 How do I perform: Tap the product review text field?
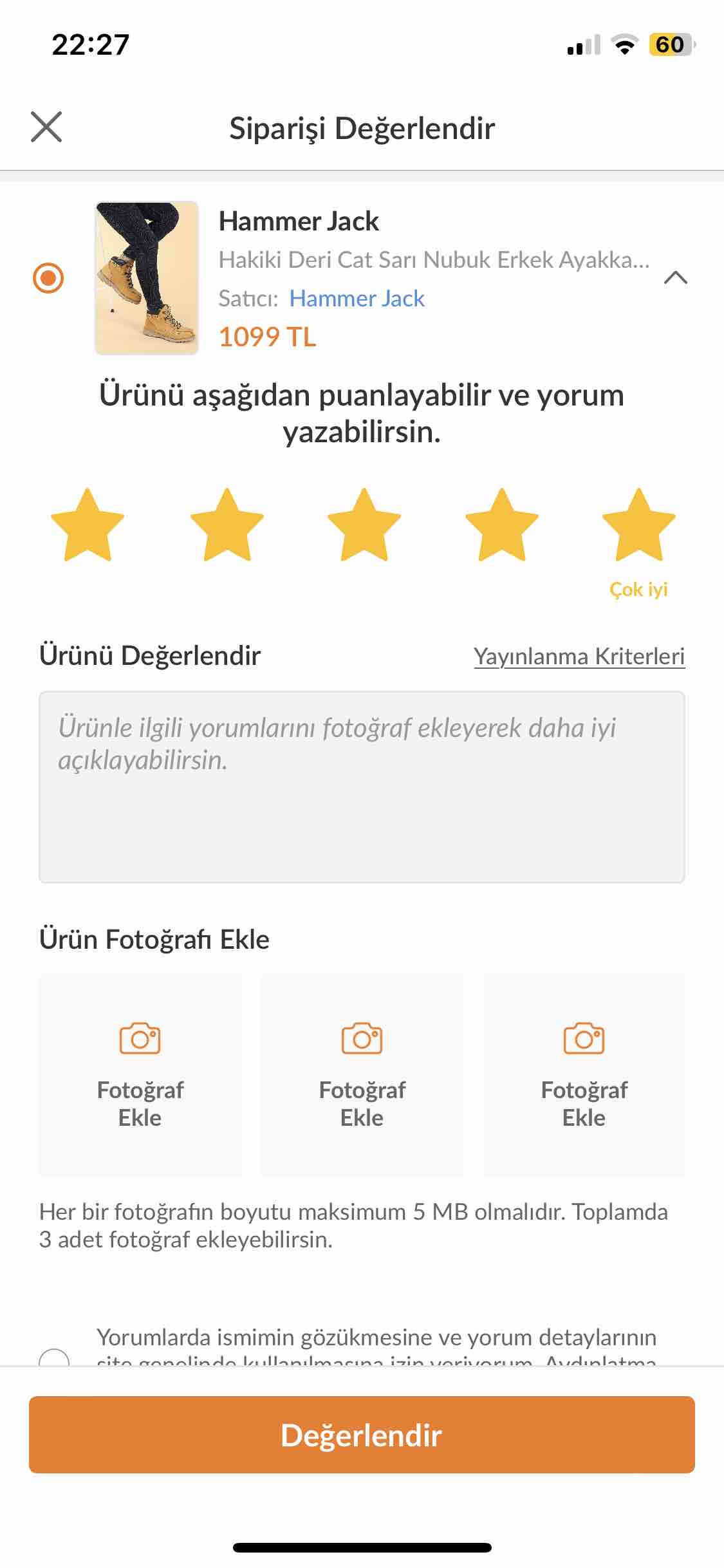362,787
